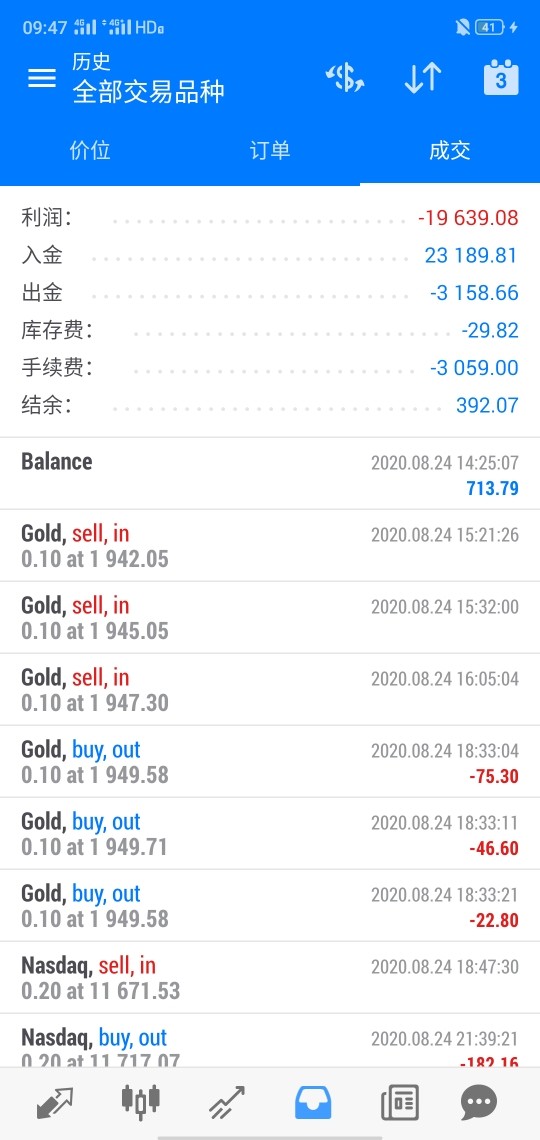Select the 成交 tab
Screen dimensions: 540x1140
[x=450, y=150]
